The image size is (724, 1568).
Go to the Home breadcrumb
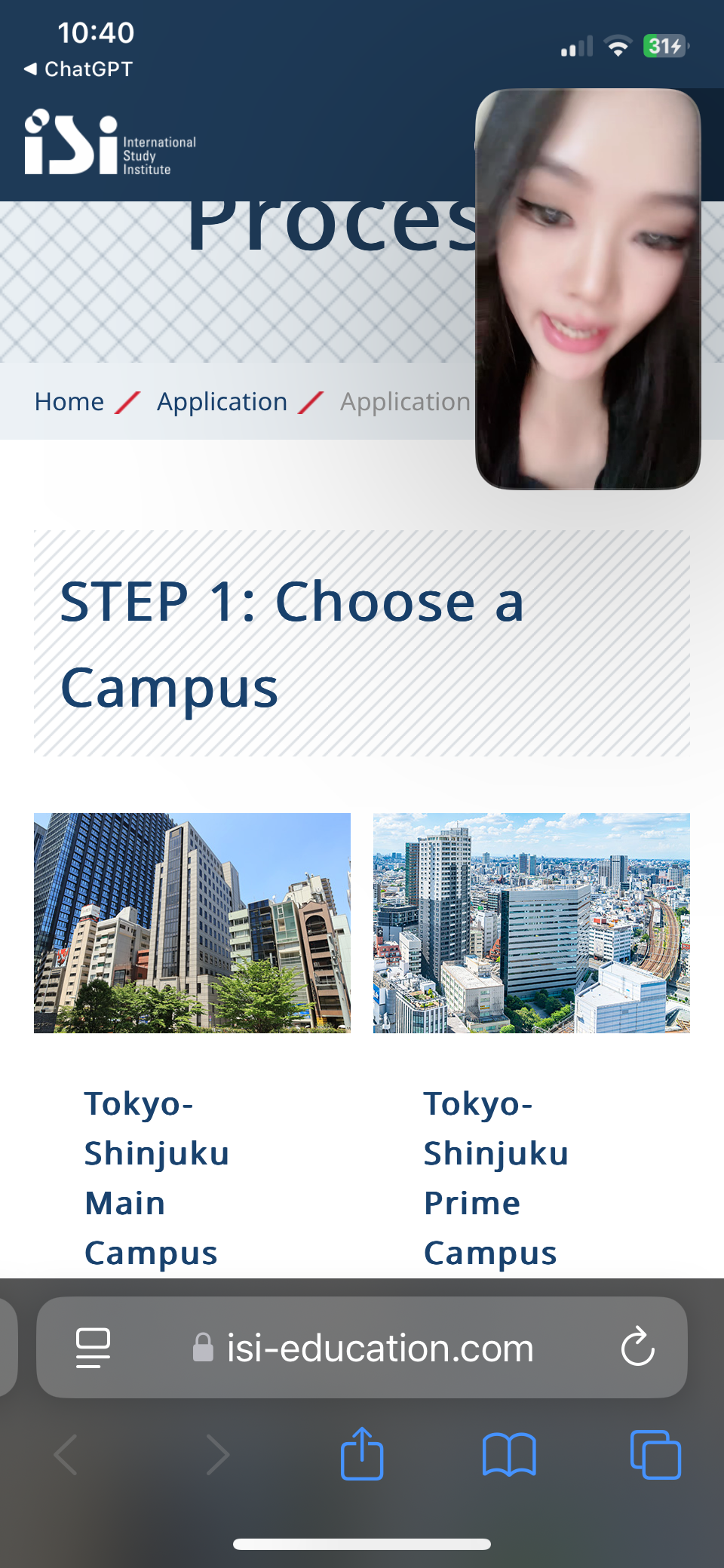pos(69,402)
